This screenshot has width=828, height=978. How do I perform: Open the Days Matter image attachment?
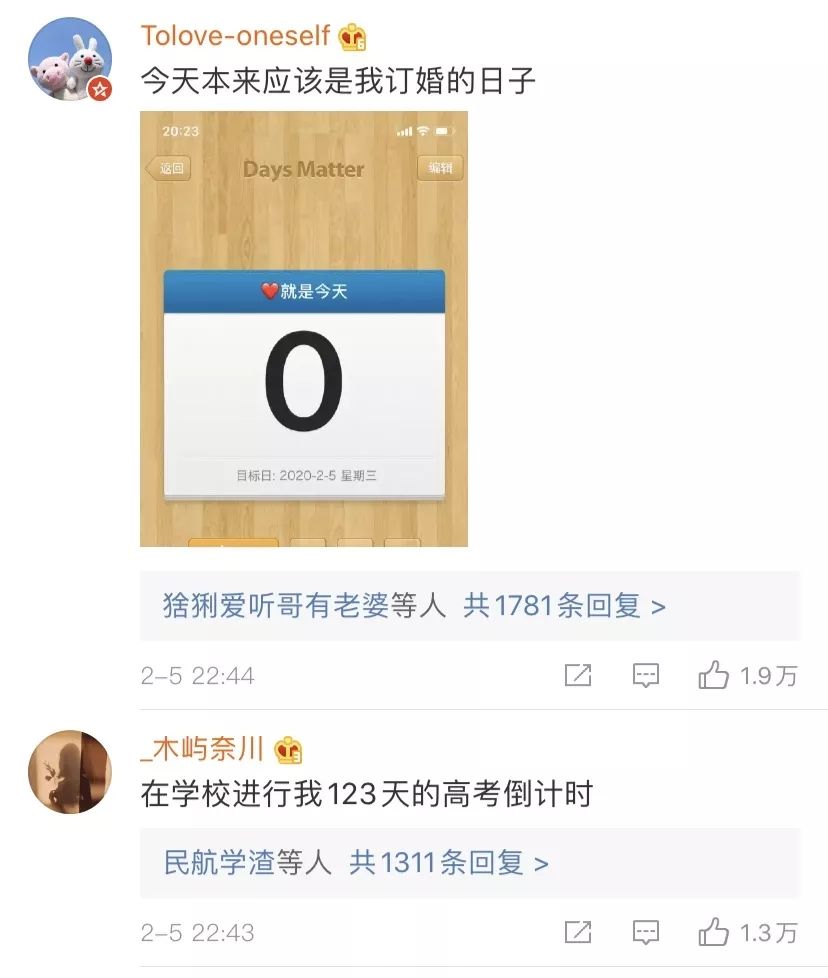pyautogui.click(x=304, y=329)
